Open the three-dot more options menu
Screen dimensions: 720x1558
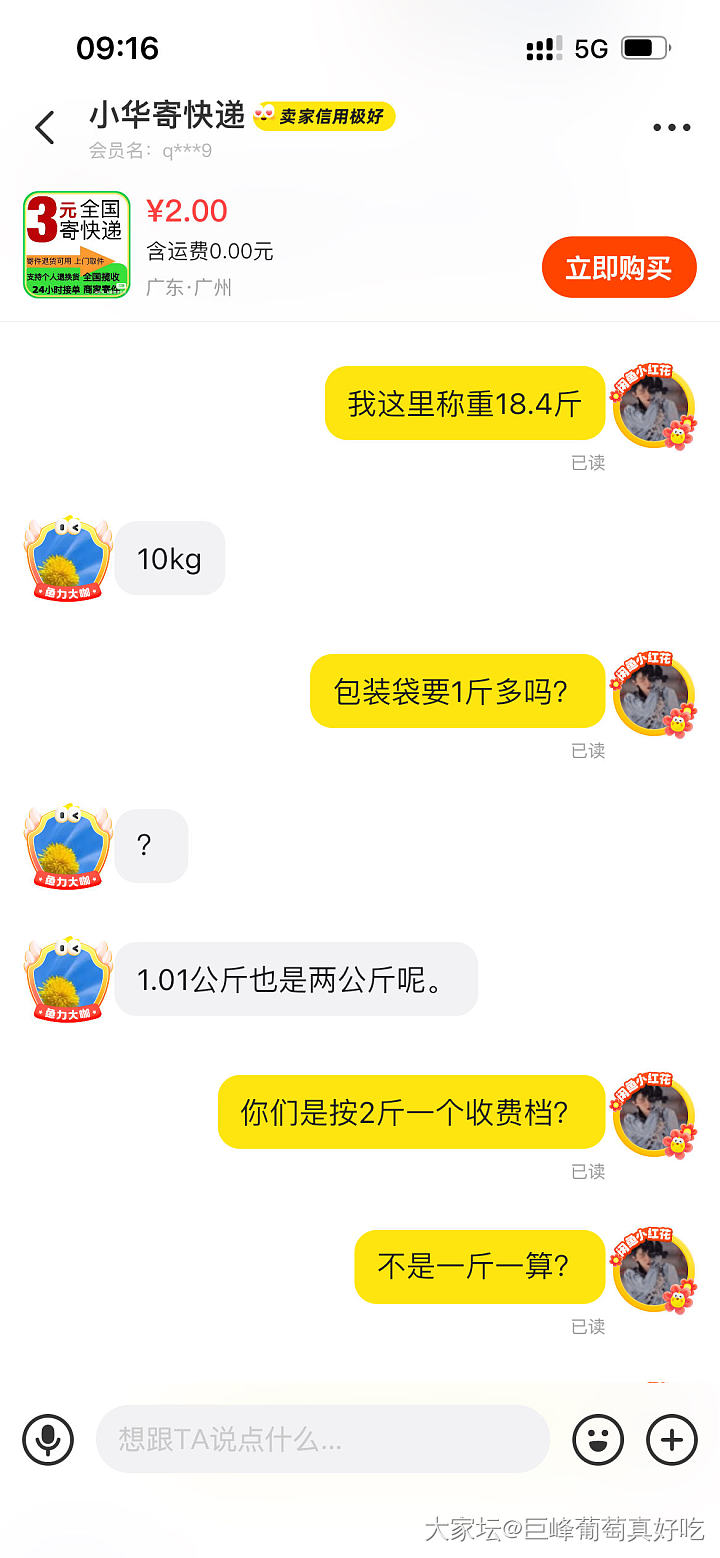671,128
